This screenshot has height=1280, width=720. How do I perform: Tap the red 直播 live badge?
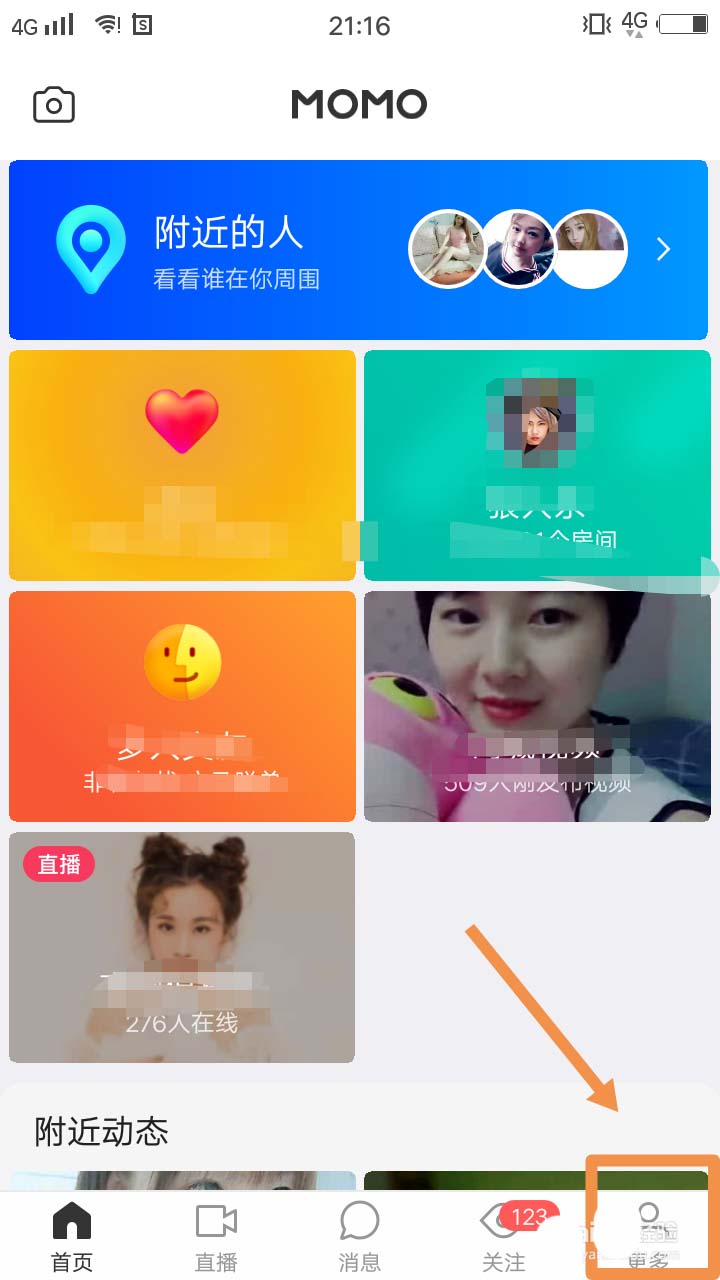pos(58,864)
